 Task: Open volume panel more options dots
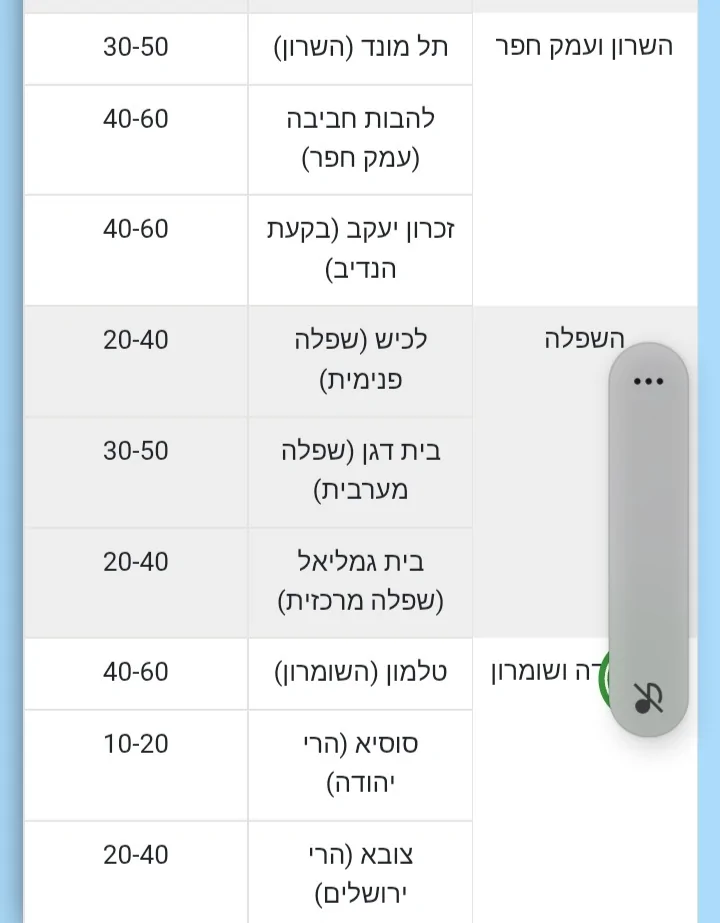coord(648,381)
